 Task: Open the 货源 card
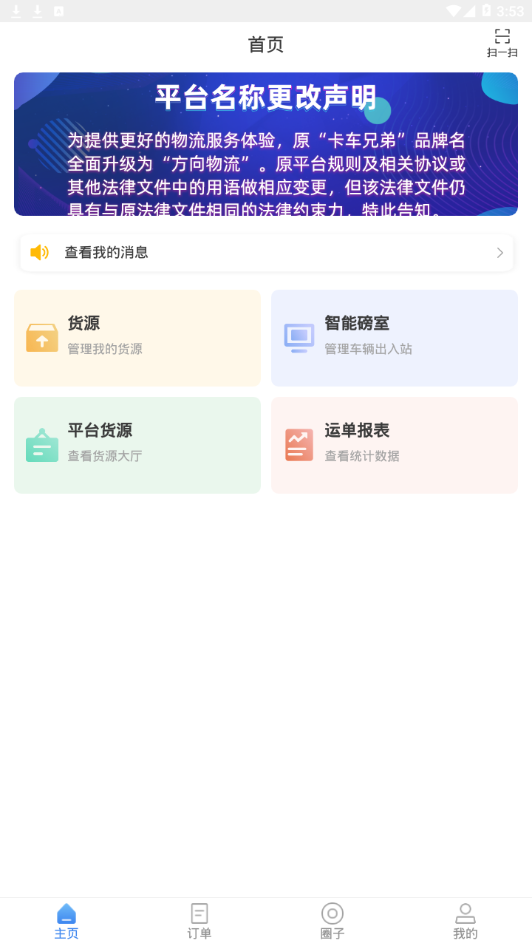point(138,338)
